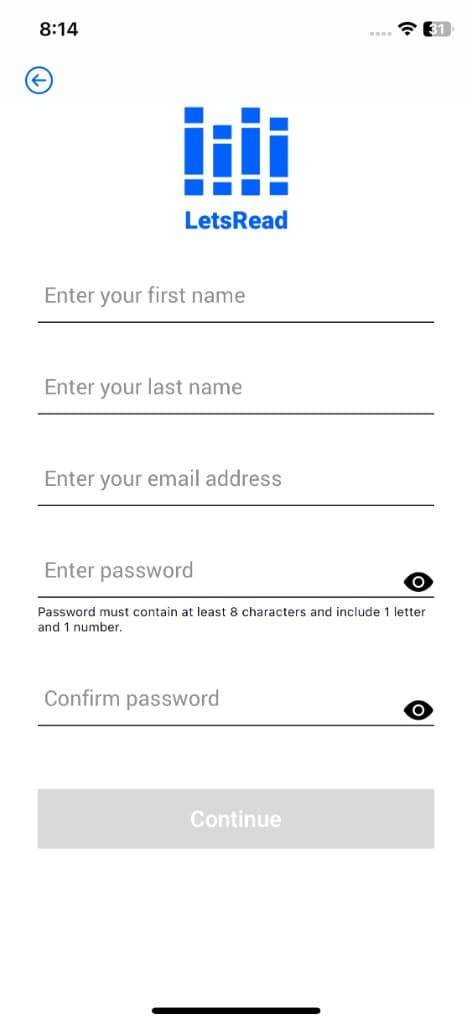Focus the email address field

point(236,479)
